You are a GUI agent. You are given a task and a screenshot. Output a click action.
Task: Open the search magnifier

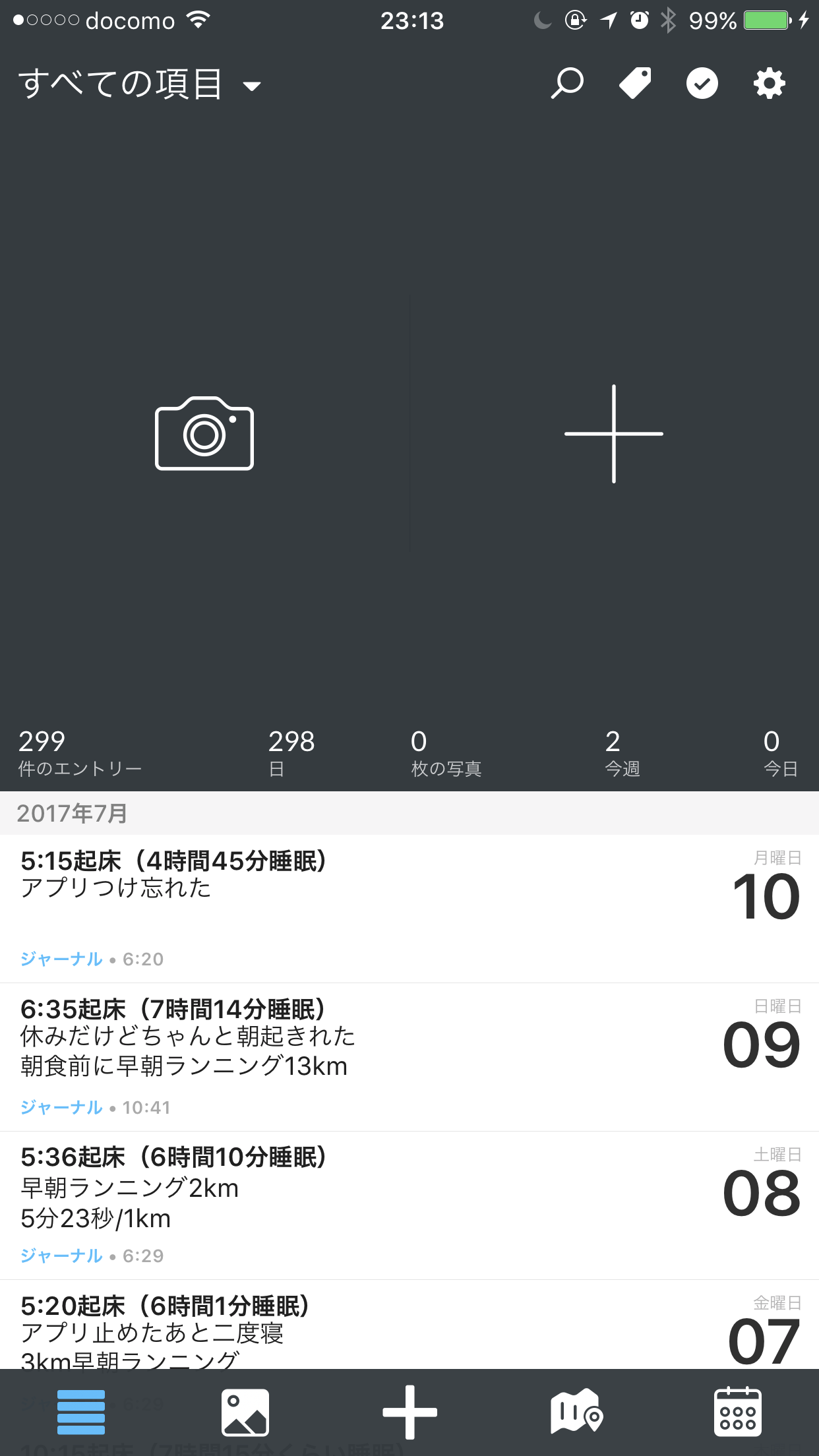567,84
